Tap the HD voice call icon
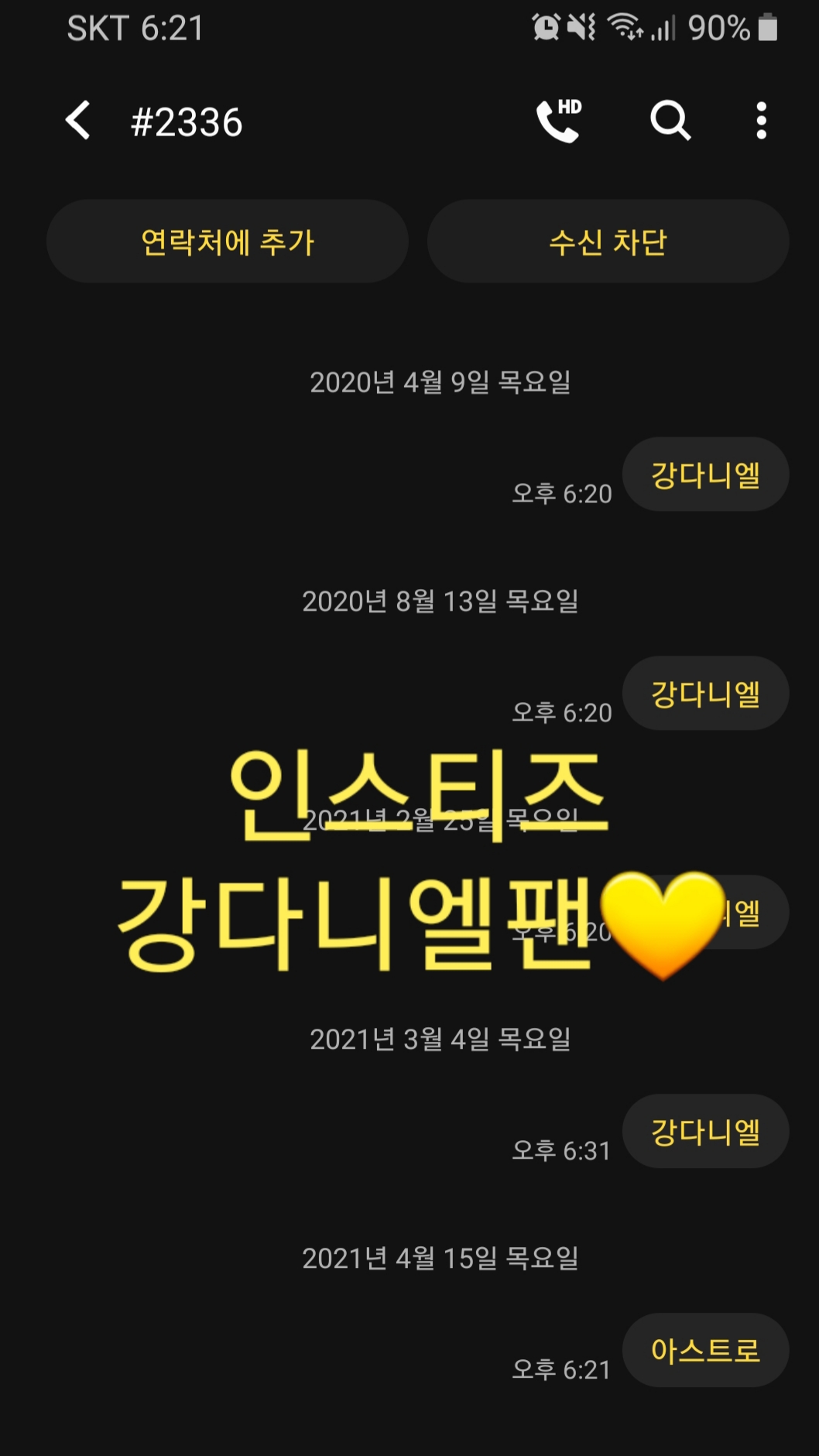The image size is (819, 1456). click(559, 122)
